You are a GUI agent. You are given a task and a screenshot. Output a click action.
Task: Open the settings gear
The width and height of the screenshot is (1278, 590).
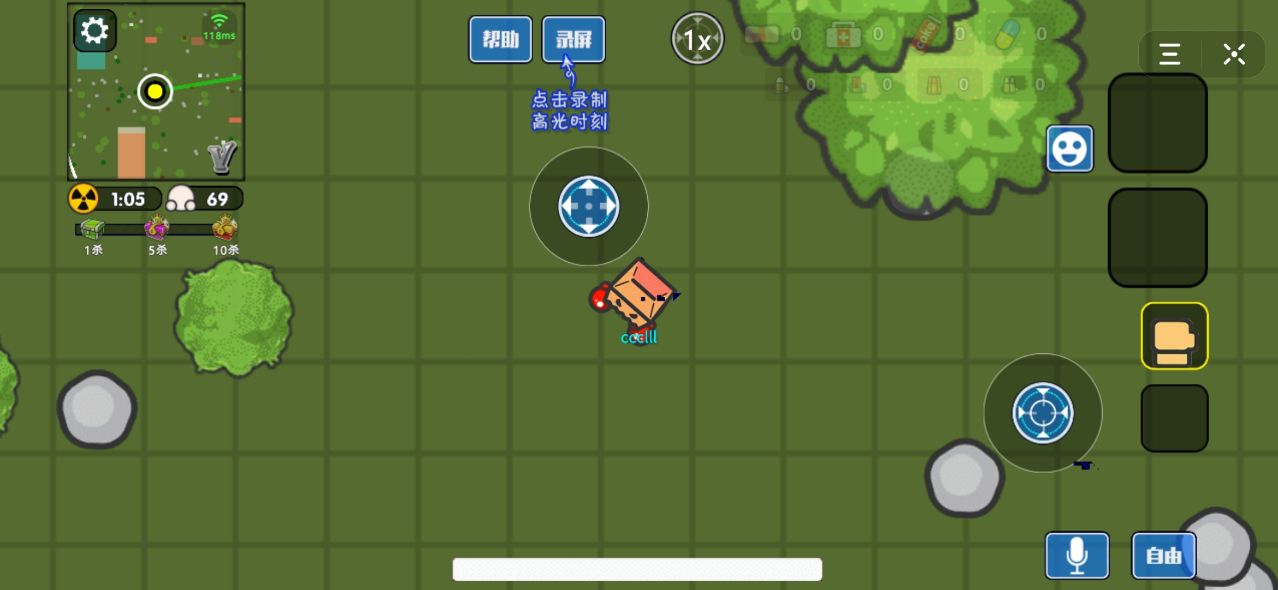94,31
